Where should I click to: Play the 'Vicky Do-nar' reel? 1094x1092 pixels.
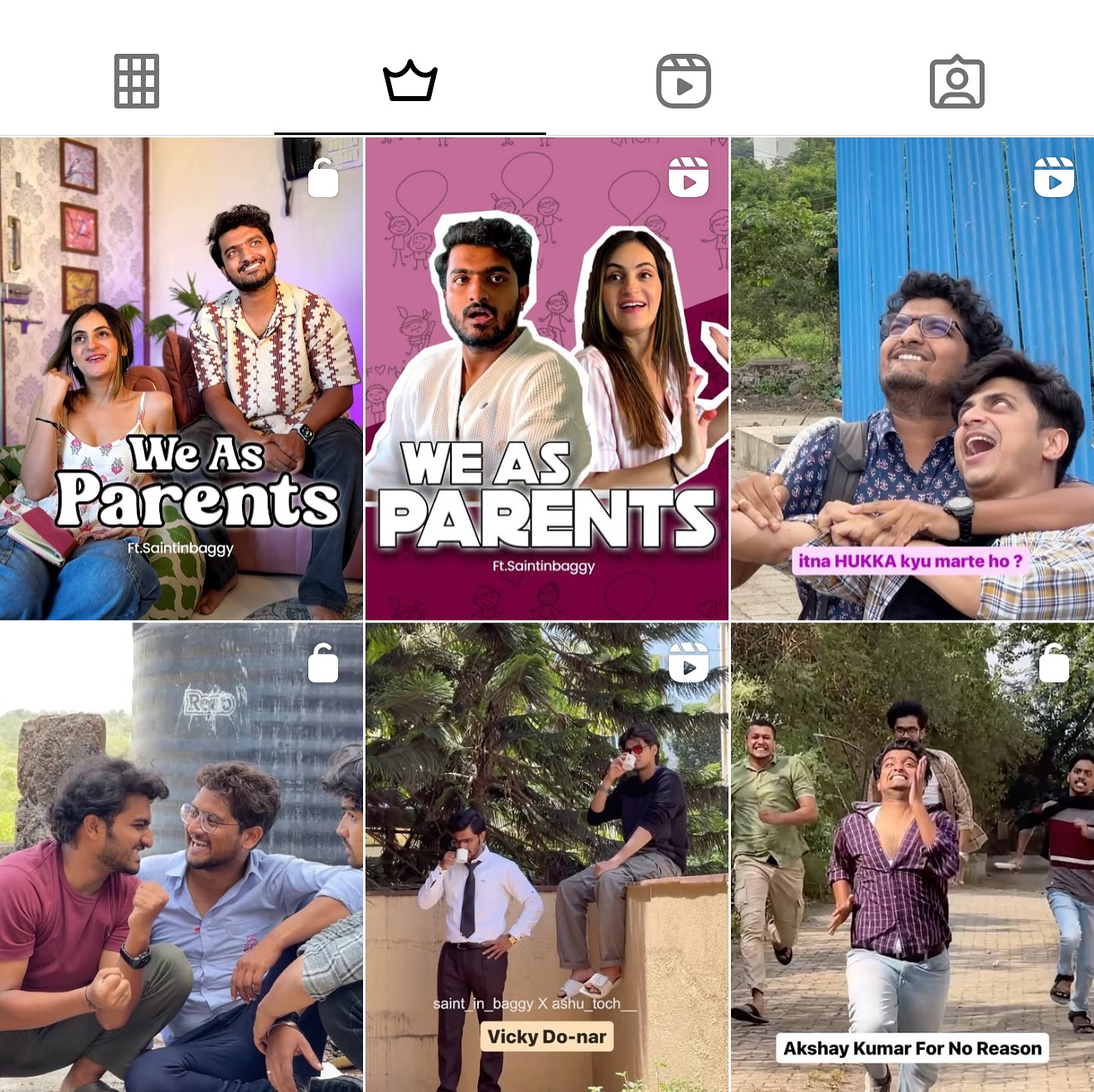[547, 858]
